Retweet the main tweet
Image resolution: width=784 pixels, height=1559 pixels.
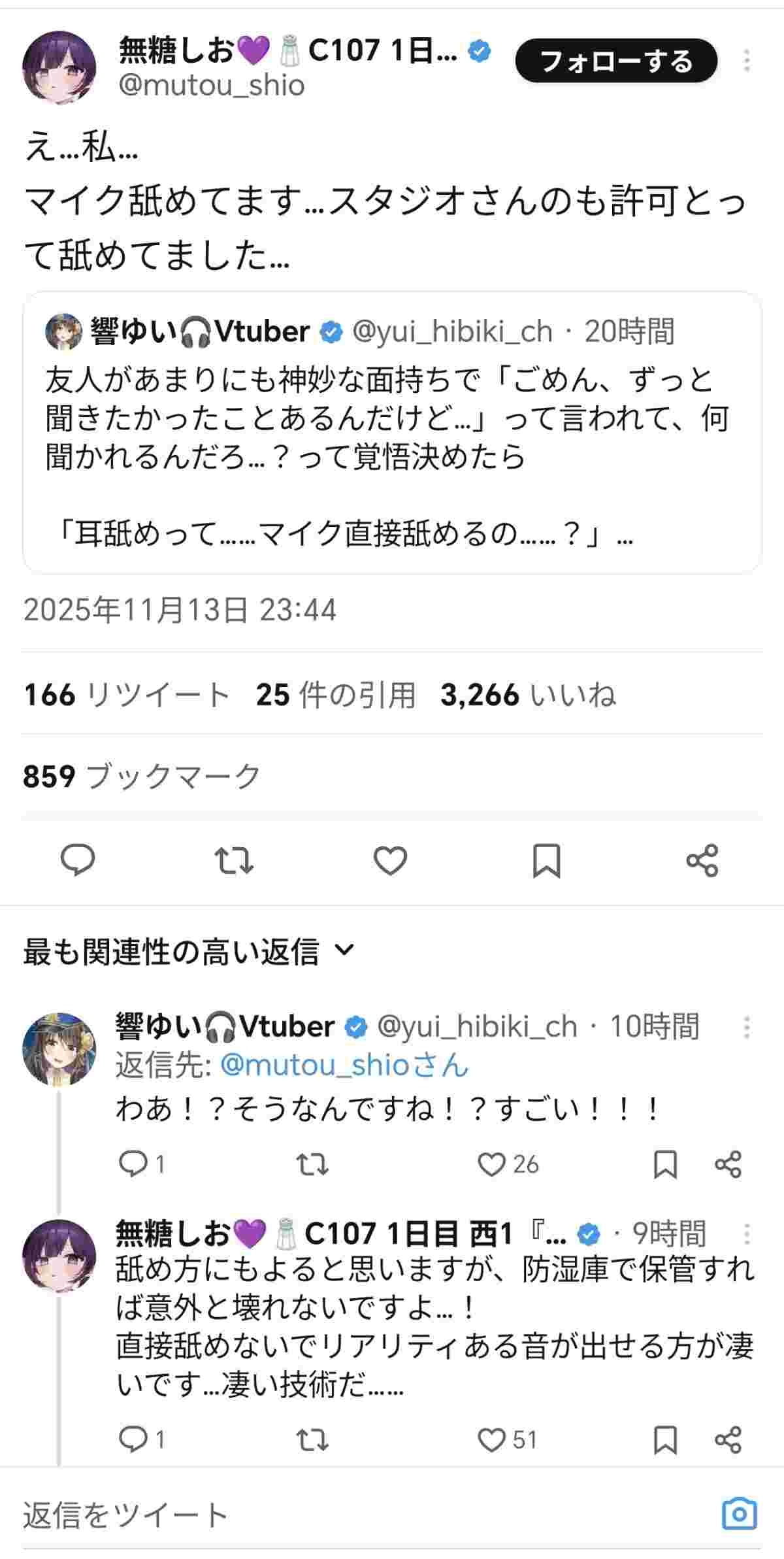(234, 860)
